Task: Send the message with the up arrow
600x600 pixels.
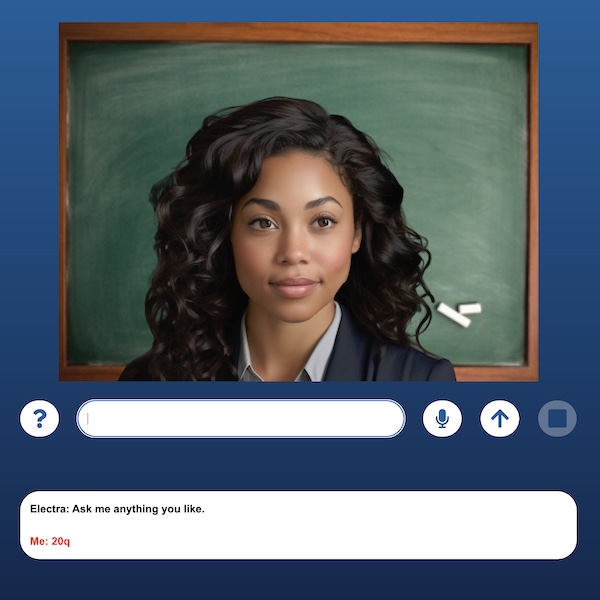Action: click(500, 418)
